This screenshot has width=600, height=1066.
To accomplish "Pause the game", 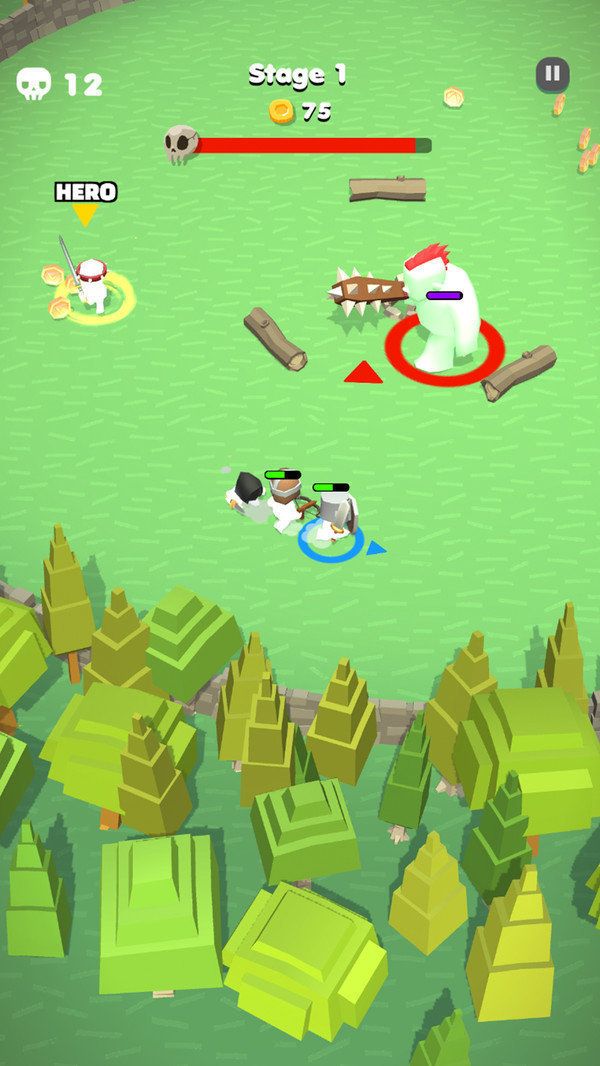I will [552, 73].
